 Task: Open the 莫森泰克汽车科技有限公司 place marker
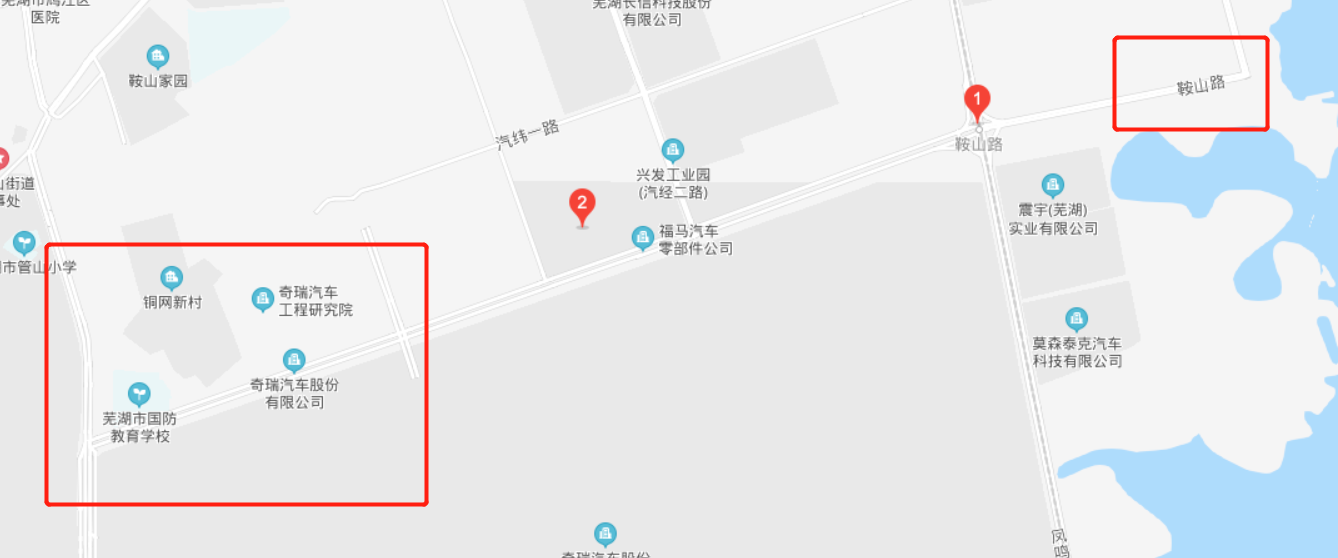(x=1077, y=319)
